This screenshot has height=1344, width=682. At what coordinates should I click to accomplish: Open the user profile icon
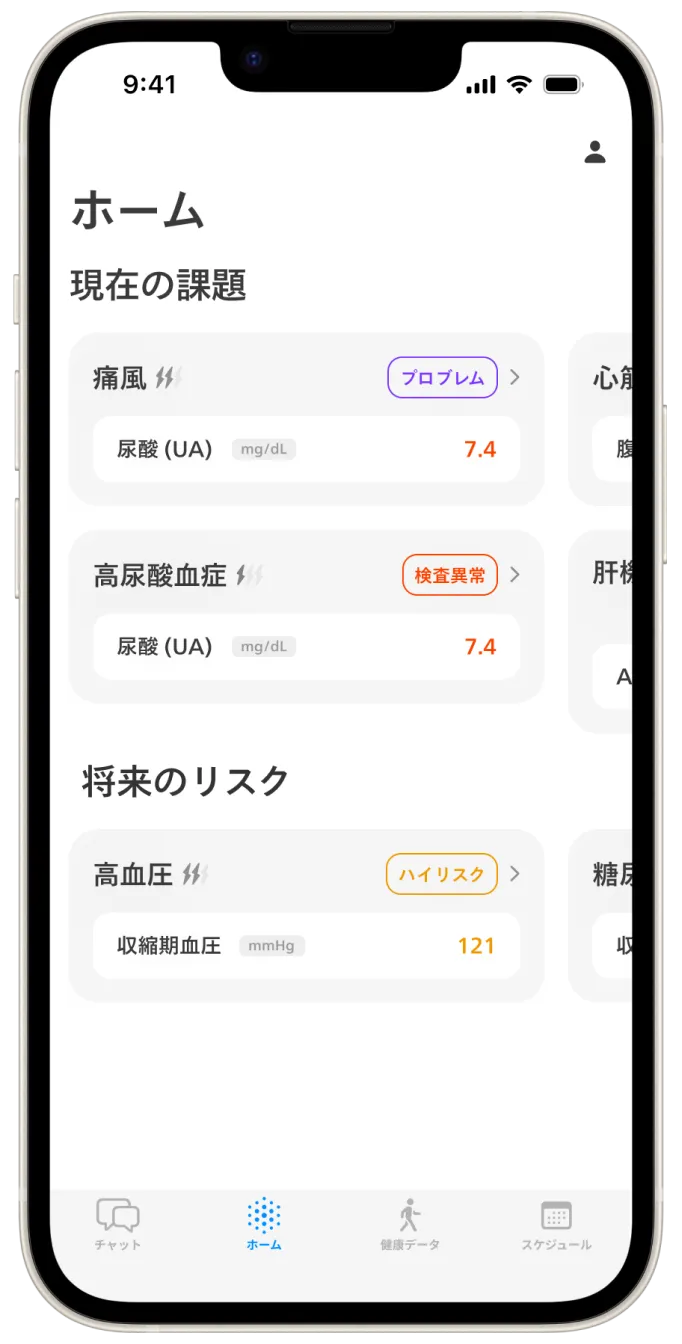click(595, 153)
